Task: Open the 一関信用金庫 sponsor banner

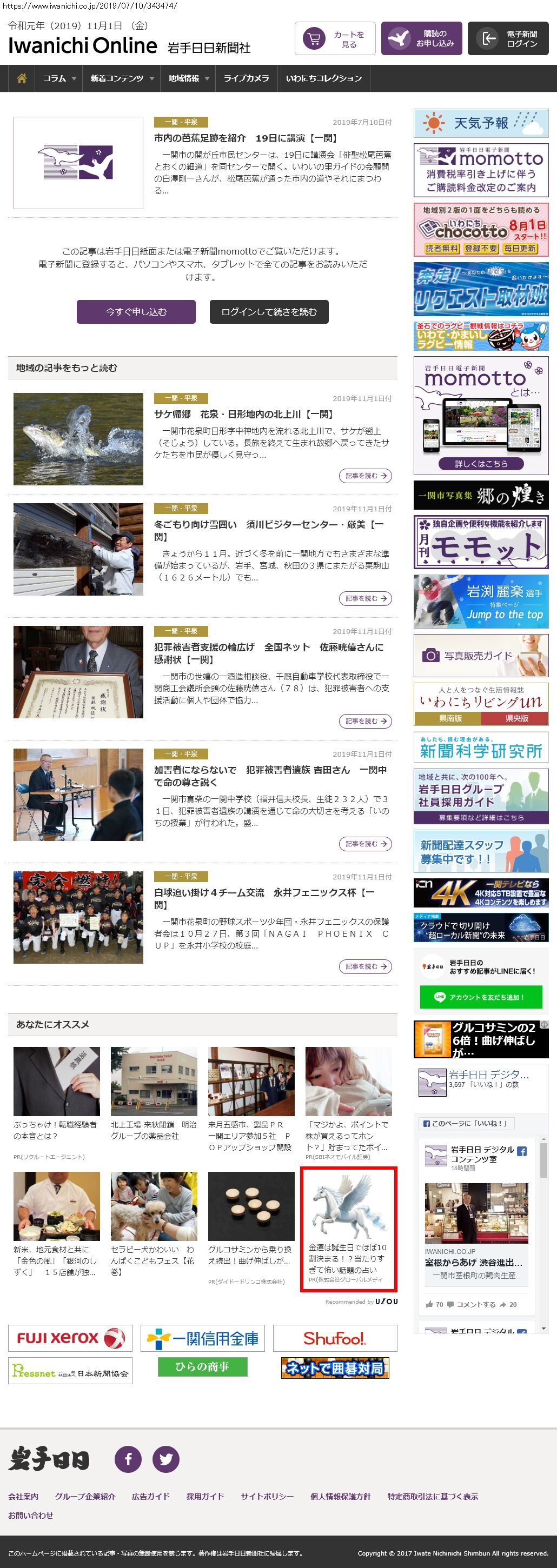Action: click(203, 1338)
